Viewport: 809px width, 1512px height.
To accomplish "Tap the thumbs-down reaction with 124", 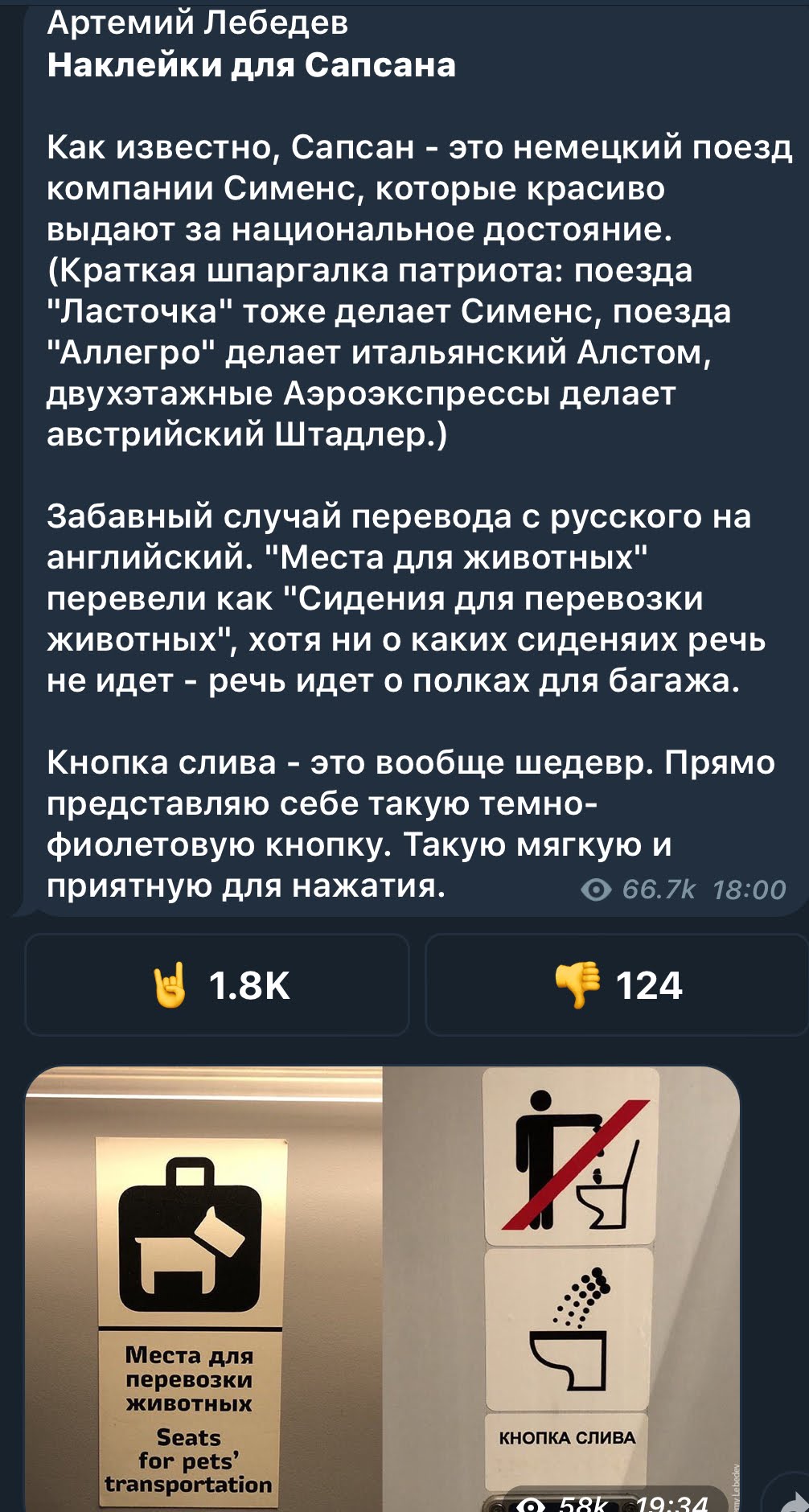I will coord(616,984).
